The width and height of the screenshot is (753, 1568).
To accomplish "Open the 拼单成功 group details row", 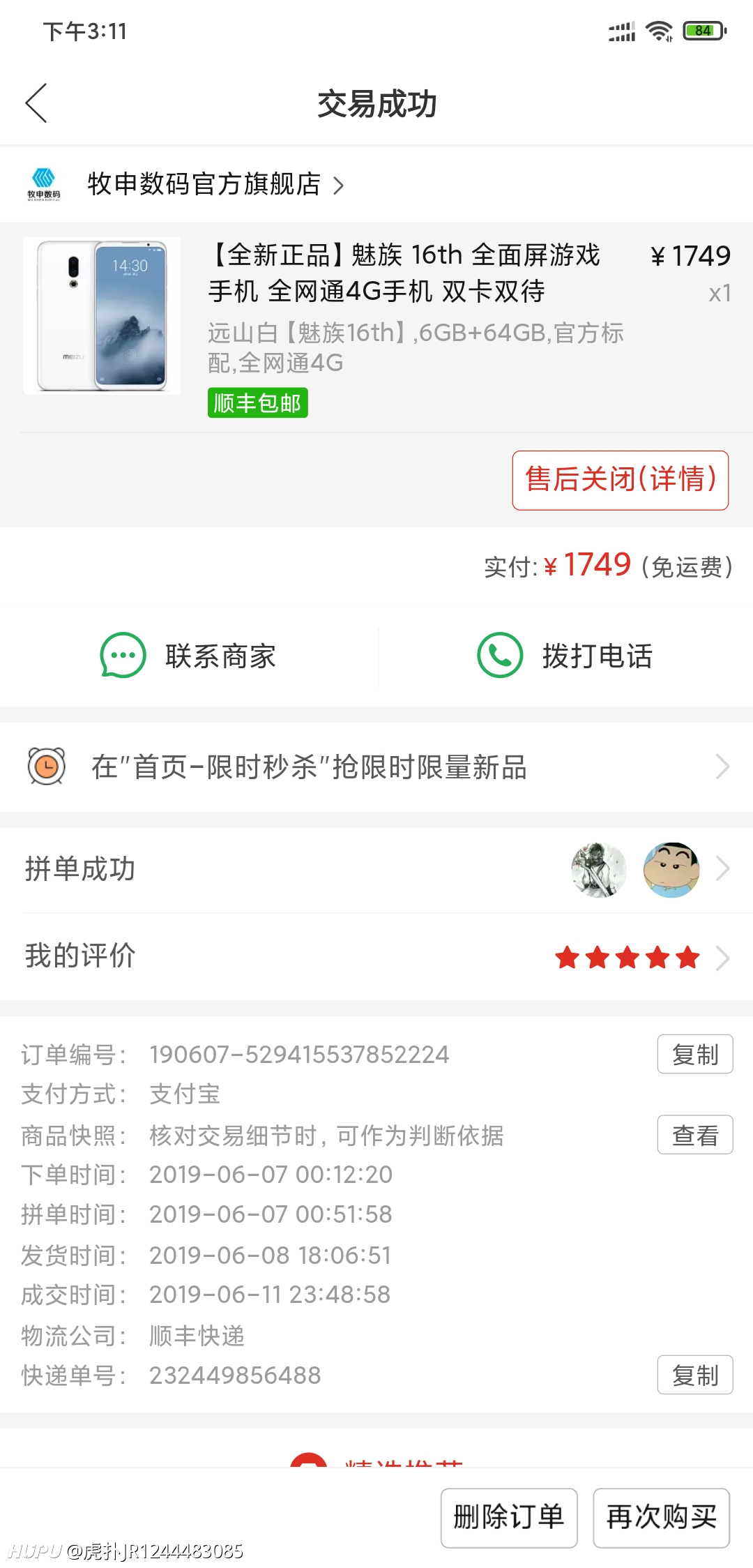I will tap(376, 869).
